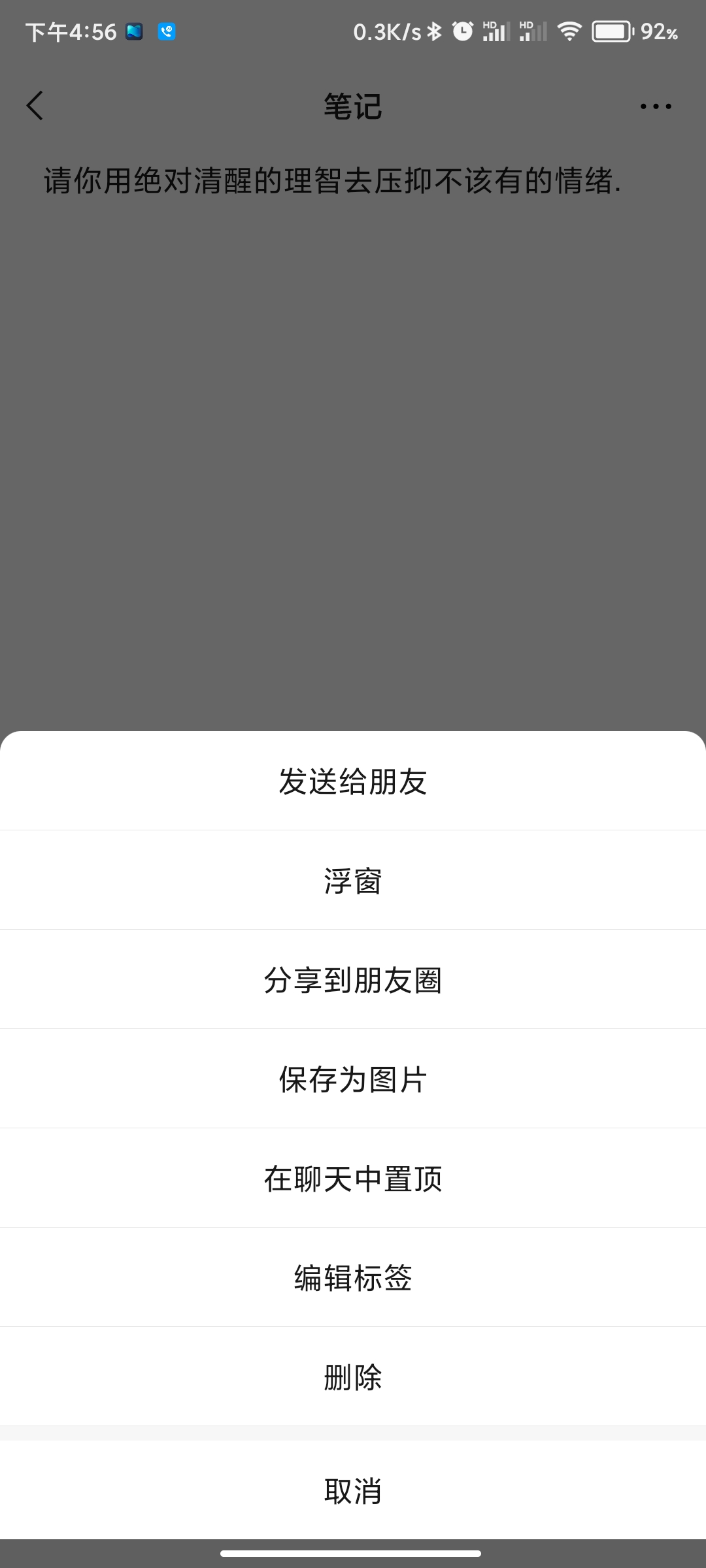Tap the gallery app notification icon
The image size is (706, 1568).
(134, 32)
